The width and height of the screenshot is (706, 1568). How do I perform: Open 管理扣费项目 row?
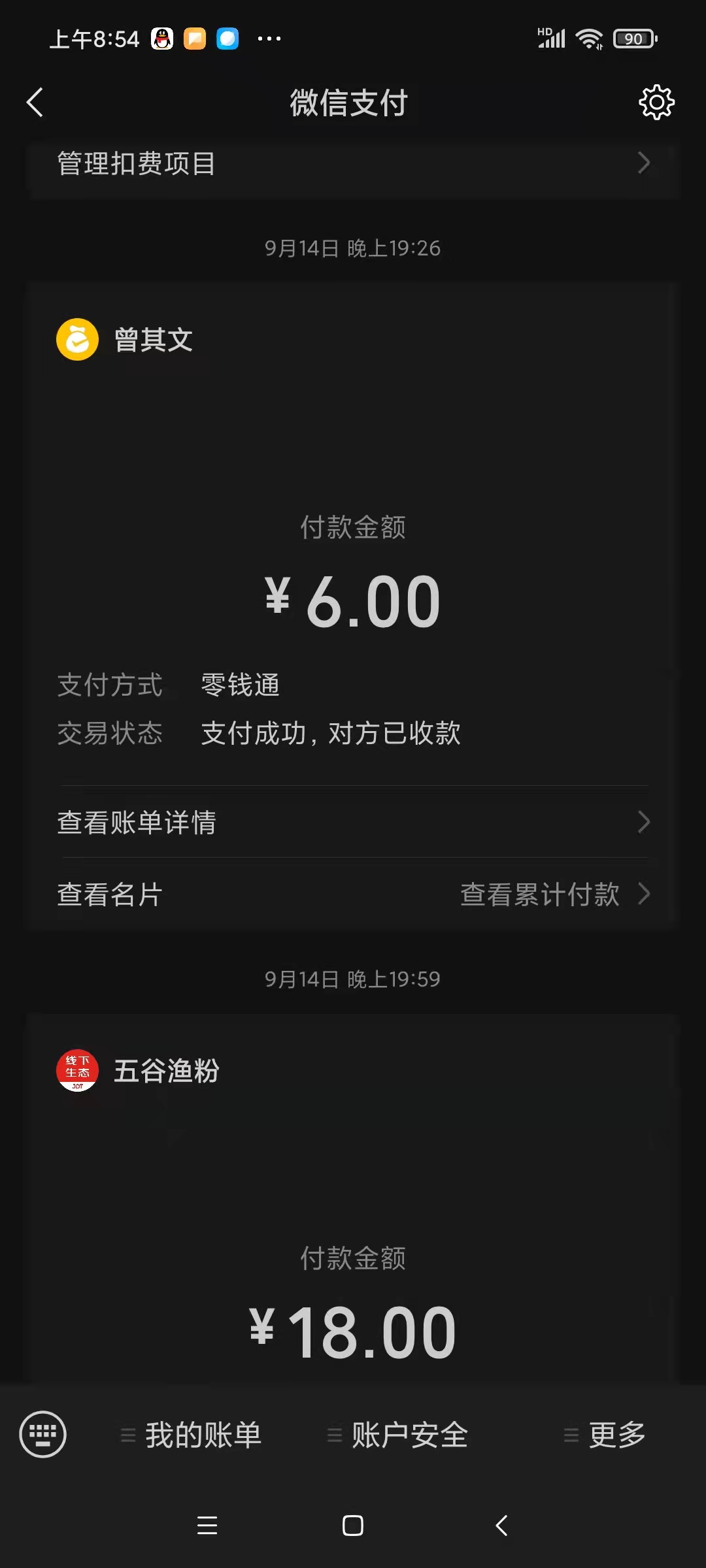click(x=353, y=163)
